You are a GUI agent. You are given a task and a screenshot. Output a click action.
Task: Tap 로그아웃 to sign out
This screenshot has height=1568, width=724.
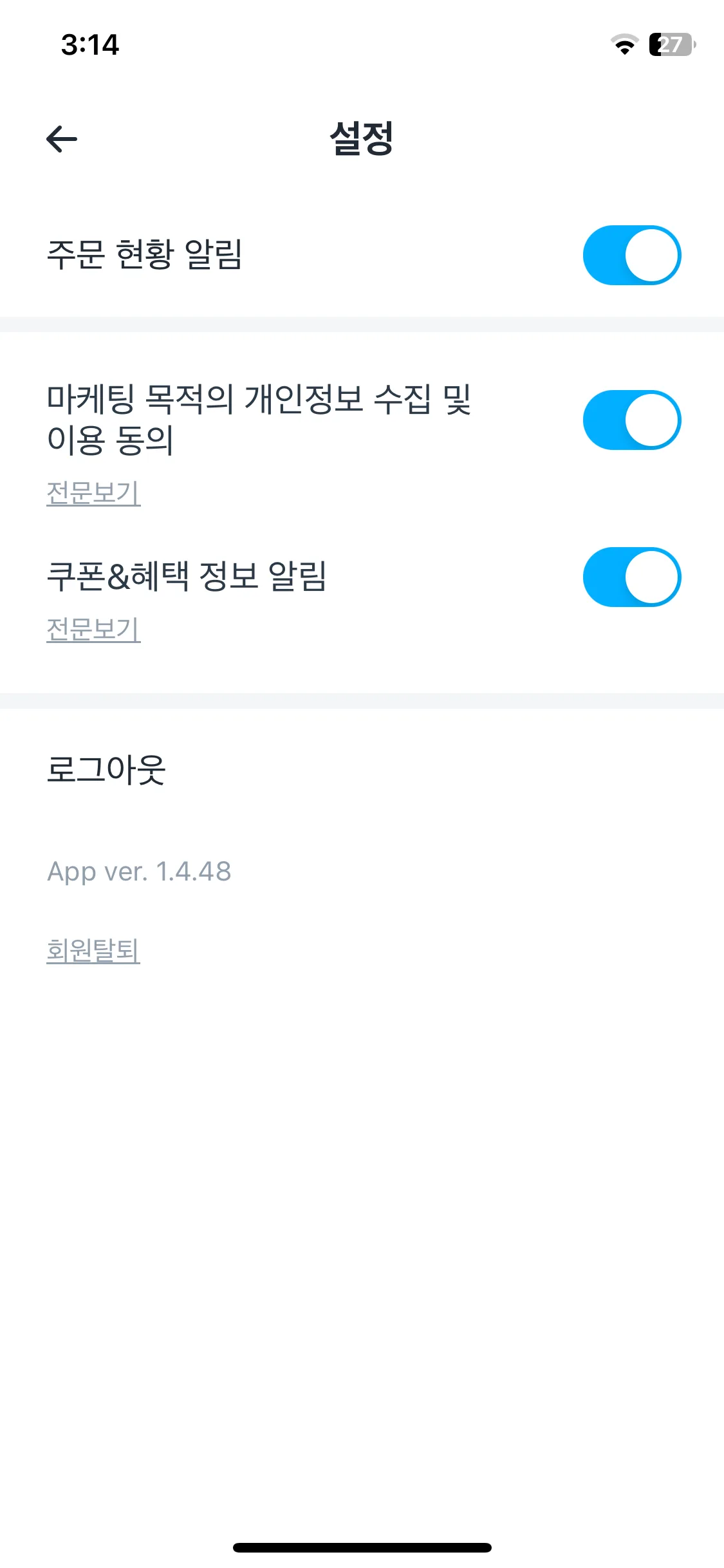pyautogui.click(x=106, y=770)
